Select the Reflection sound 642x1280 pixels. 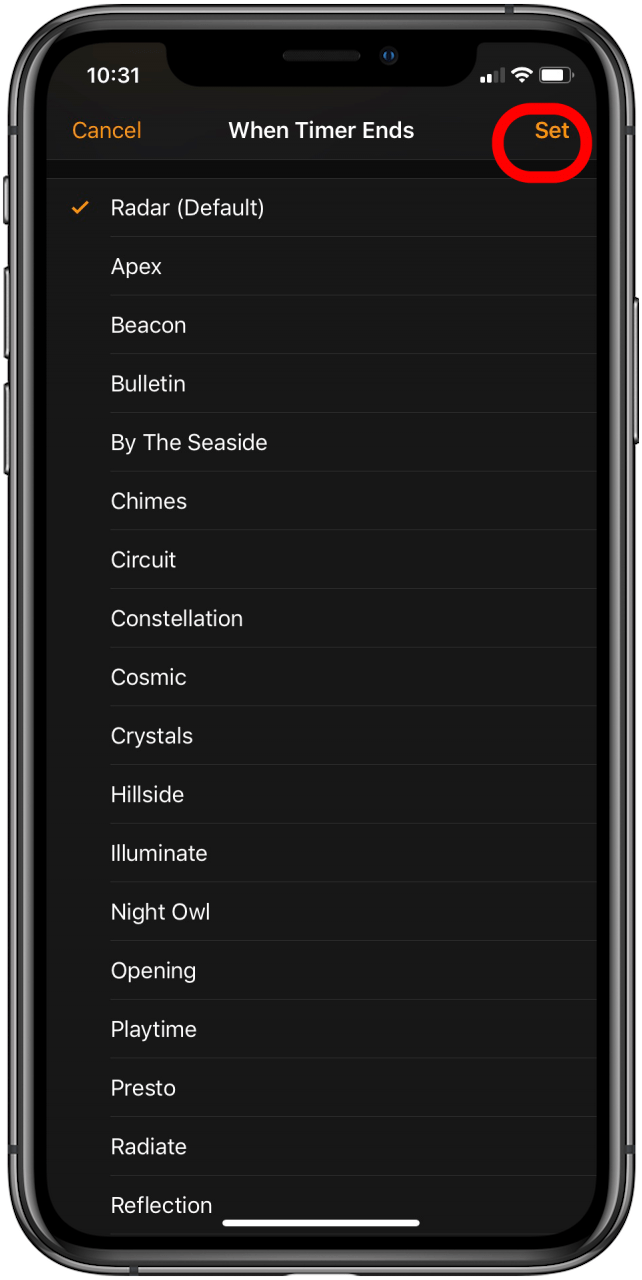pyautogui.click(x=162, y=1205)
